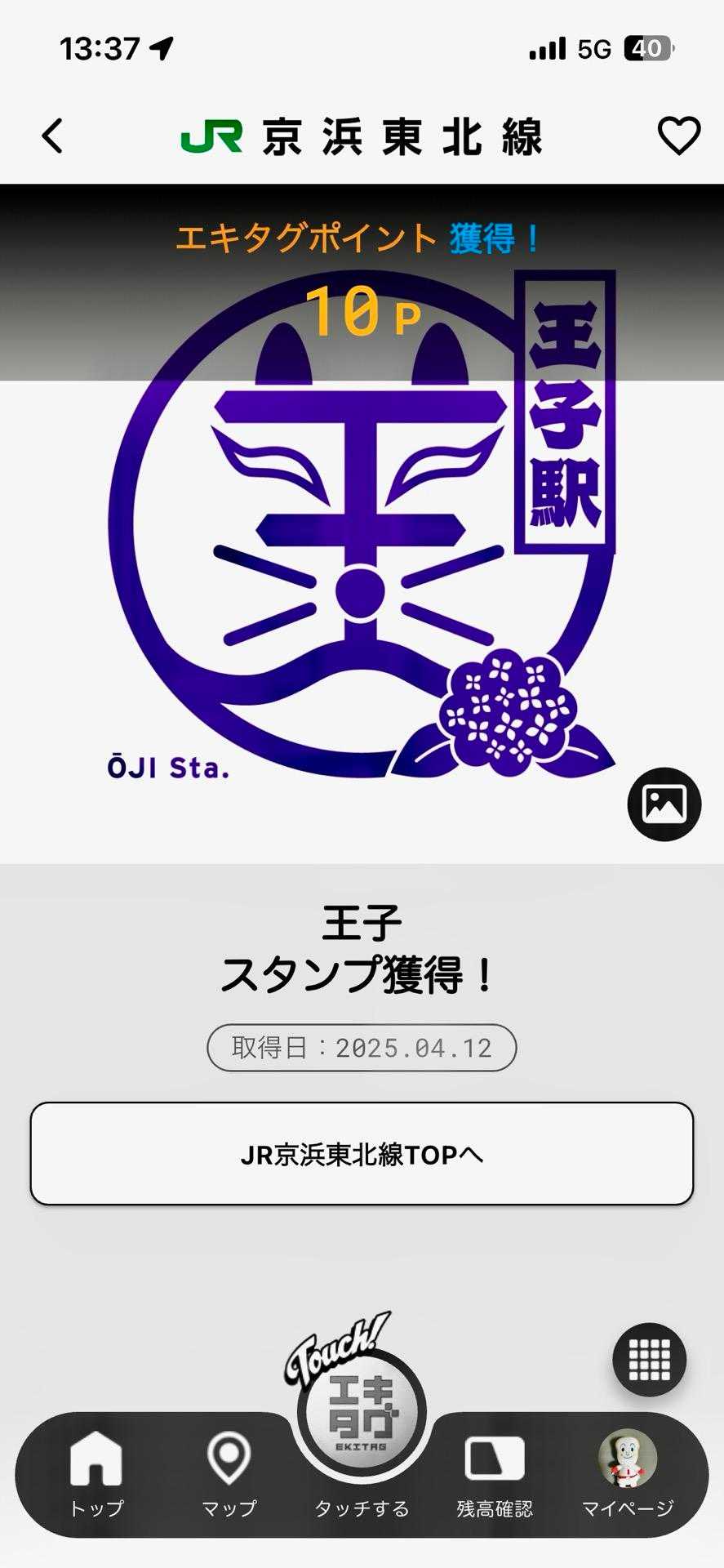Open the stamp image gallery icon
Image resolution: width=724 pixels, height=1568 pixels.
tap(664, 804)
